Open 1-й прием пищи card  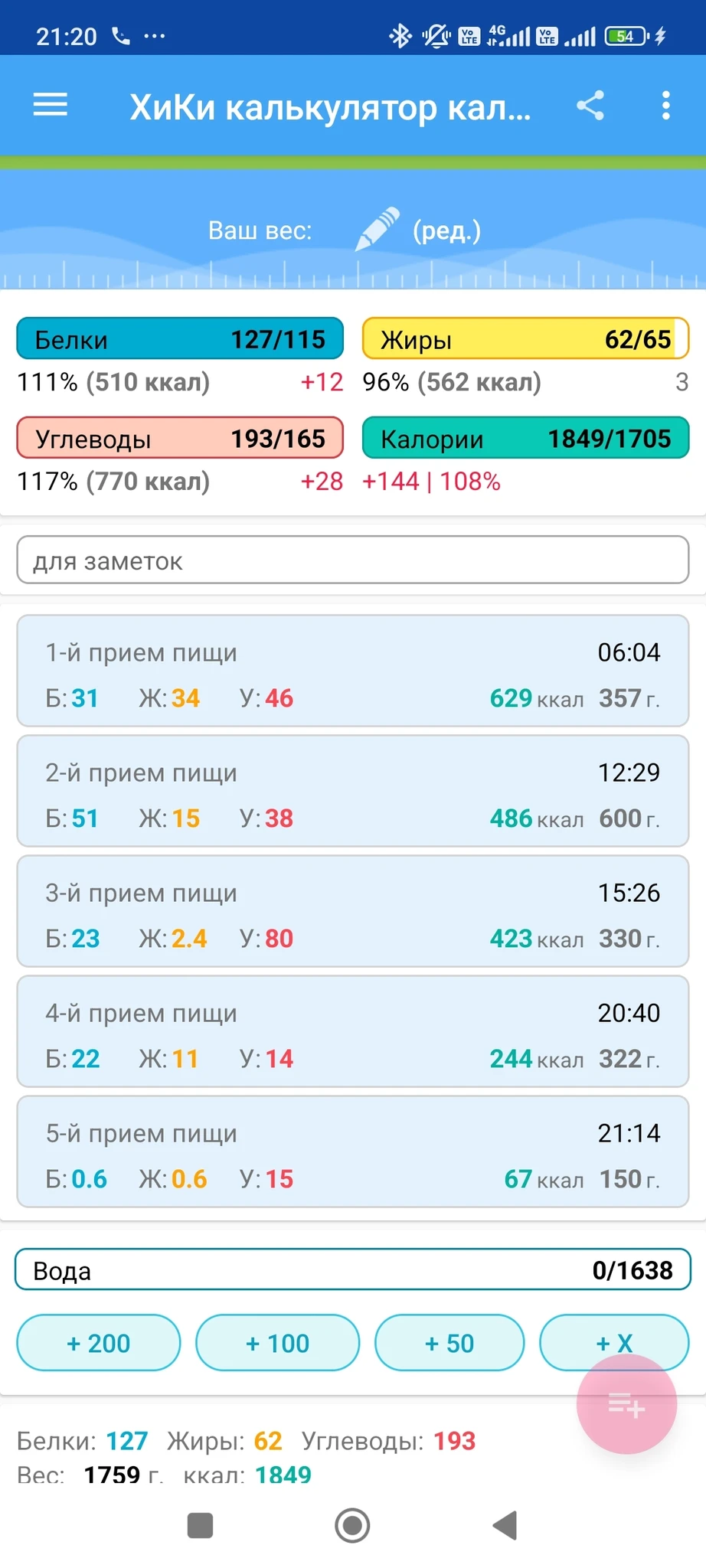coord(352,671)
